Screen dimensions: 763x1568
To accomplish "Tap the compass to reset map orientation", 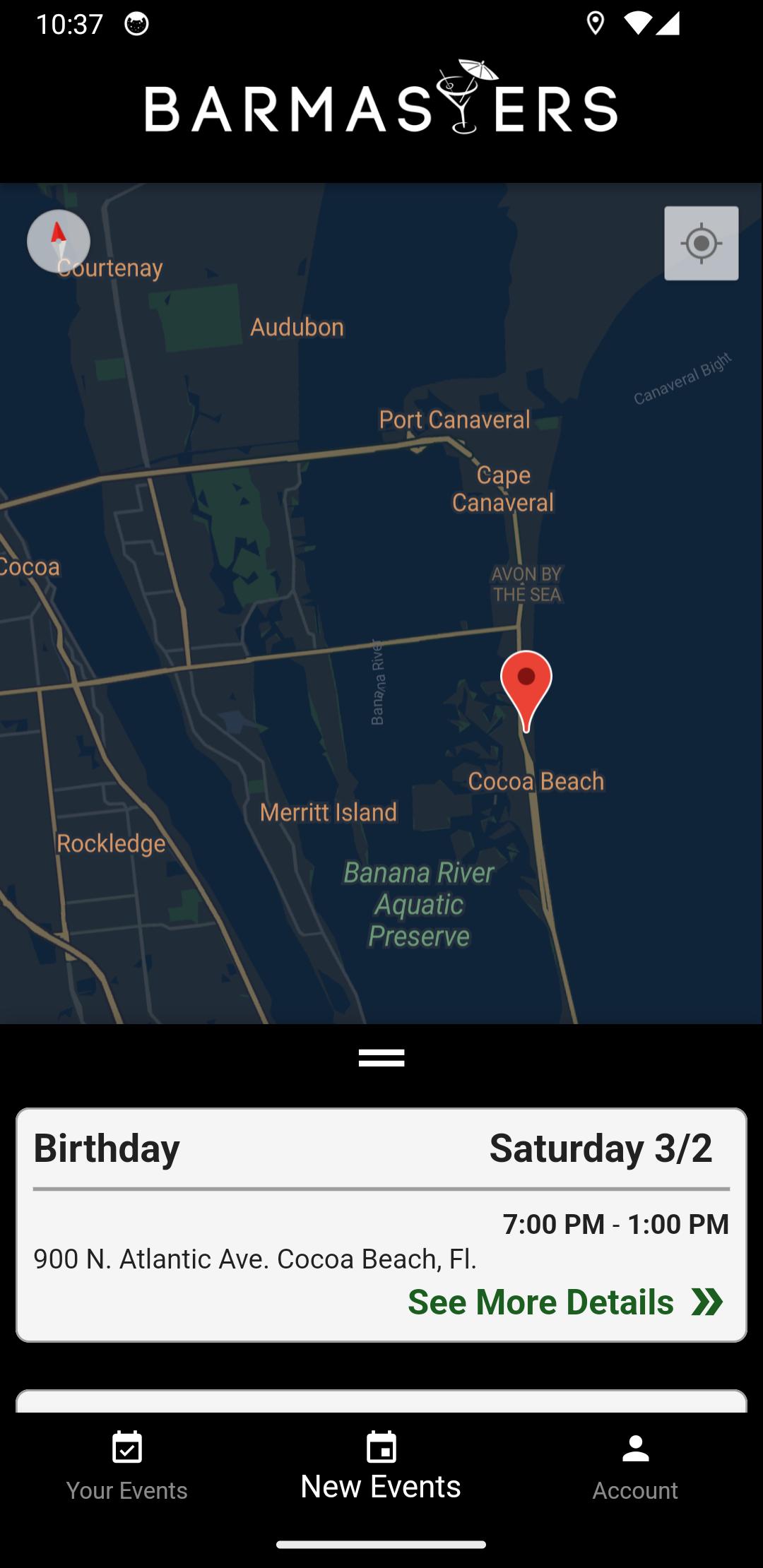I will [59, 241].
